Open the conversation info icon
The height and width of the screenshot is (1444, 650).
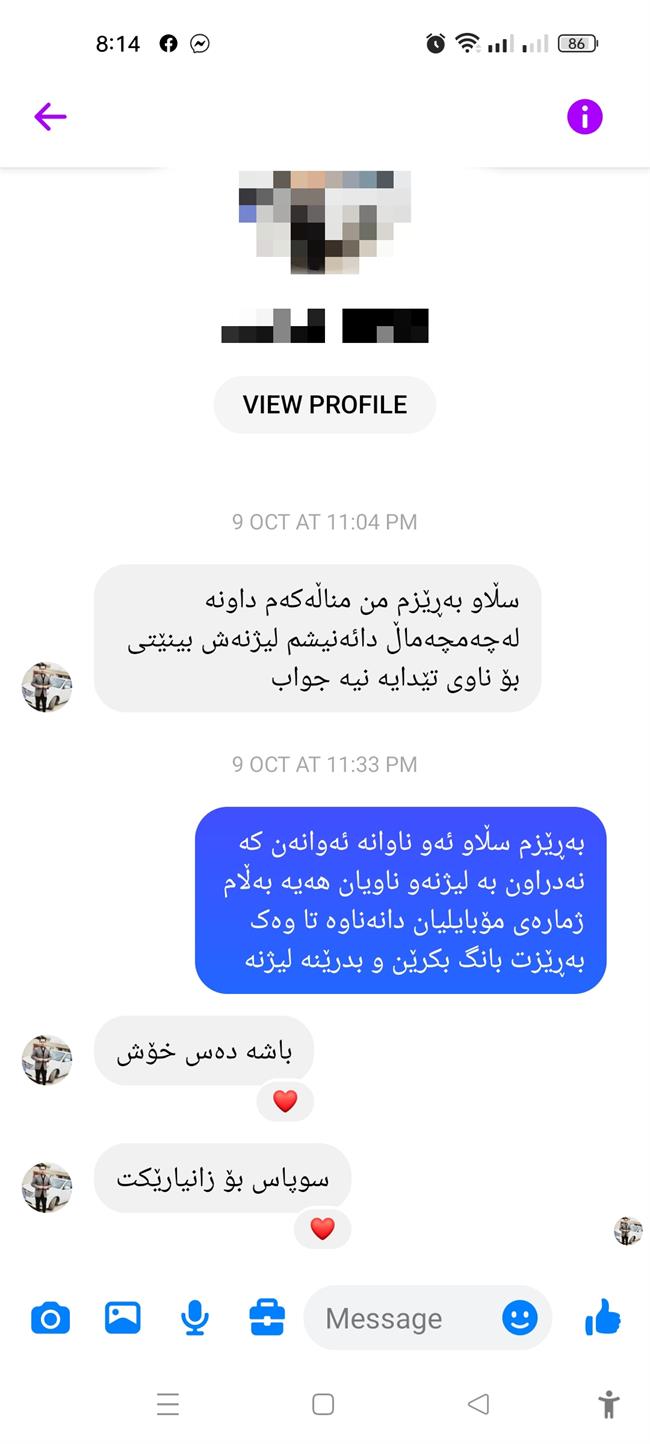click(x=585, y=117)
